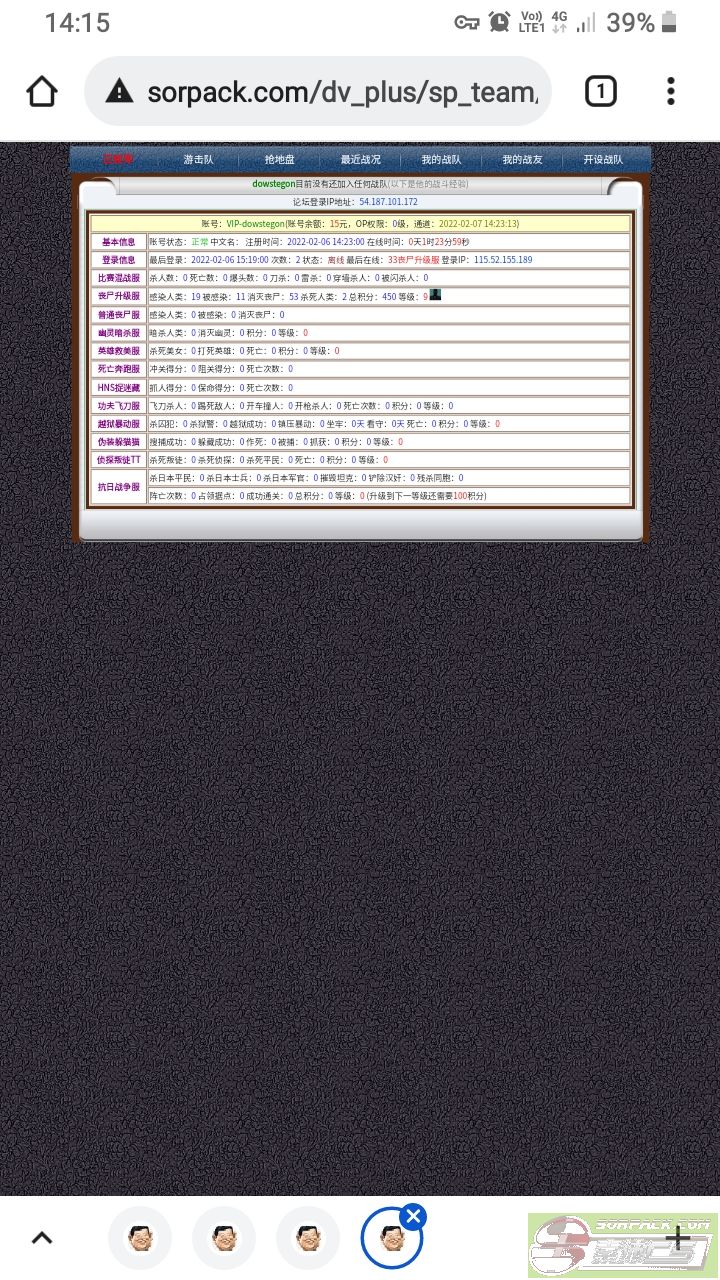Open the 抢地盘 nav item

(279, 159)
